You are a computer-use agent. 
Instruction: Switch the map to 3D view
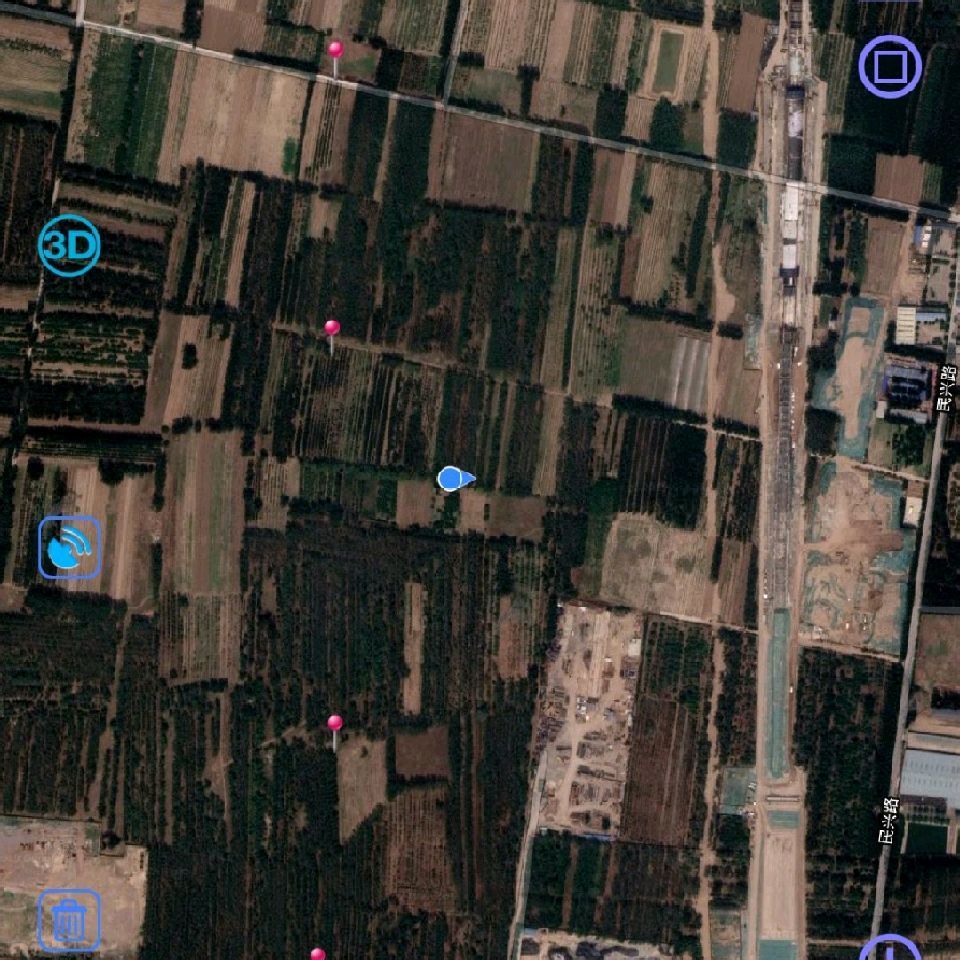(x=69, y=245)
